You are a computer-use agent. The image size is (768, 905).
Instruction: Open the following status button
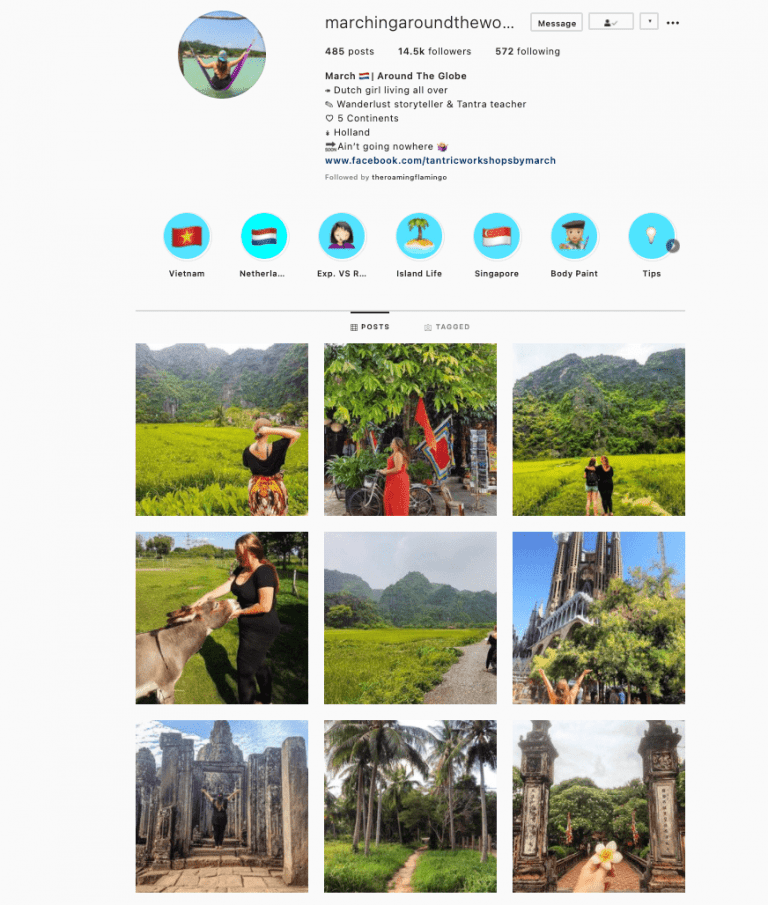610,22
